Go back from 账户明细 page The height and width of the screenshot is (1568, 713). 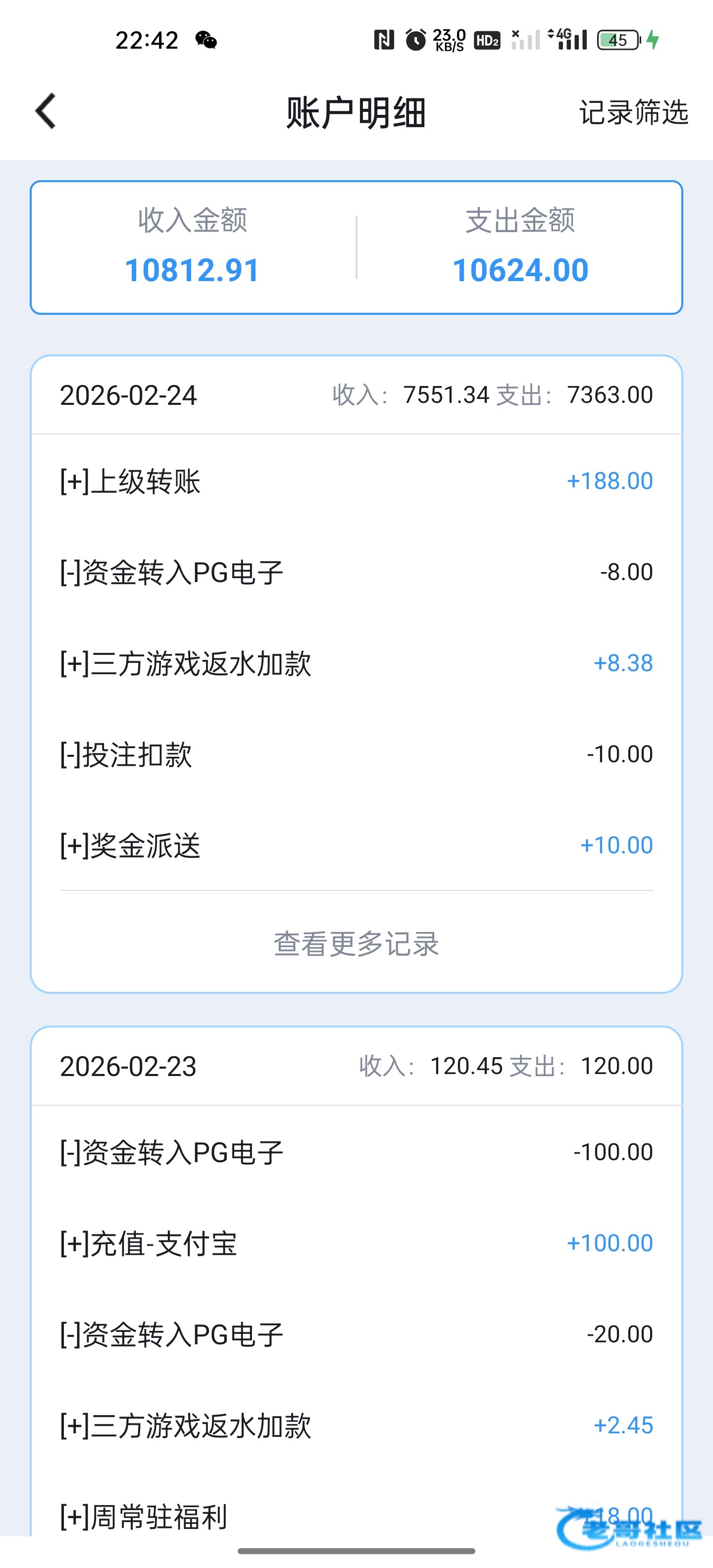[46, 111]
